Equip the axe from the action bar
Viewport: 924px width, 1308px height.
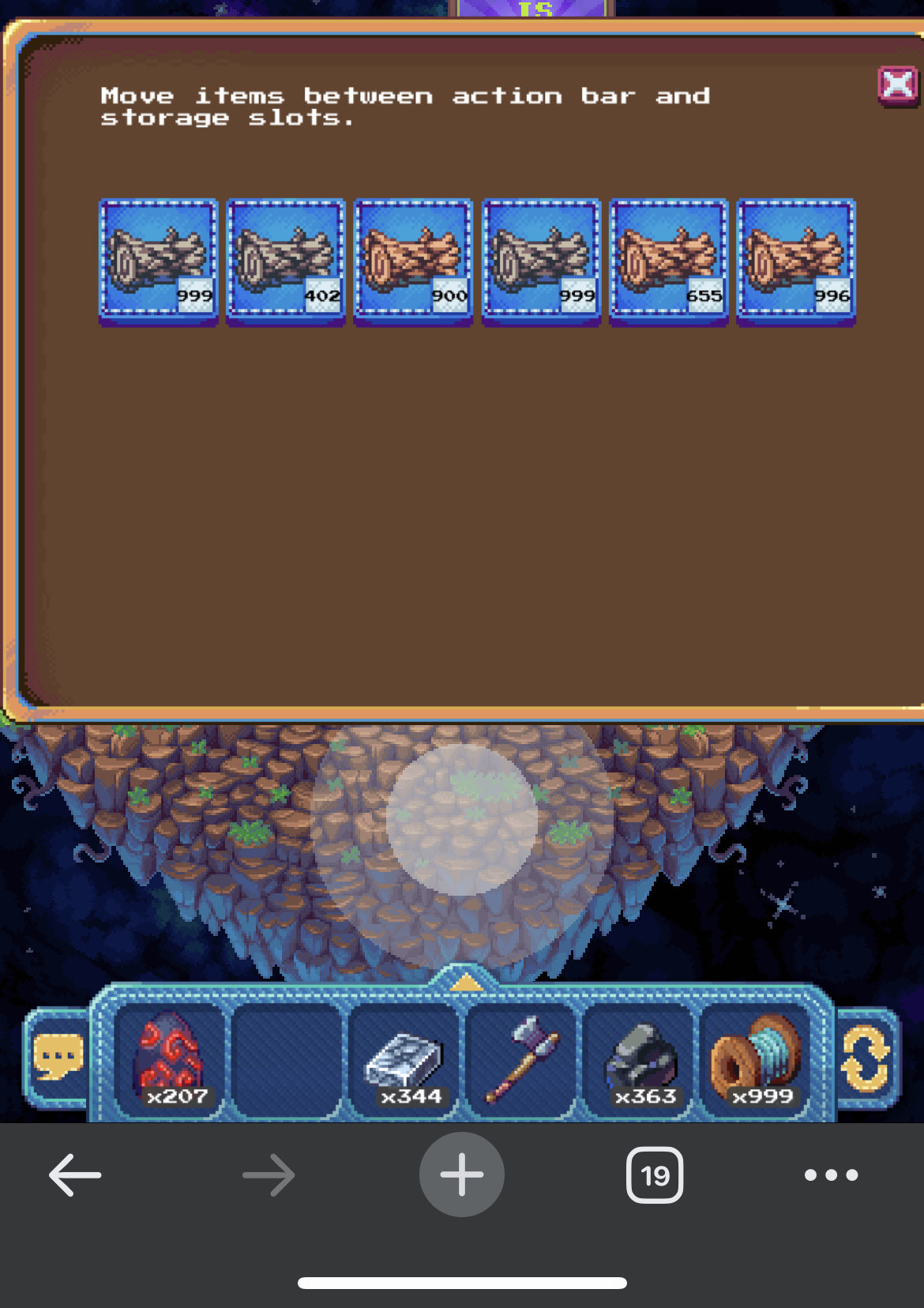point(522,1060)
